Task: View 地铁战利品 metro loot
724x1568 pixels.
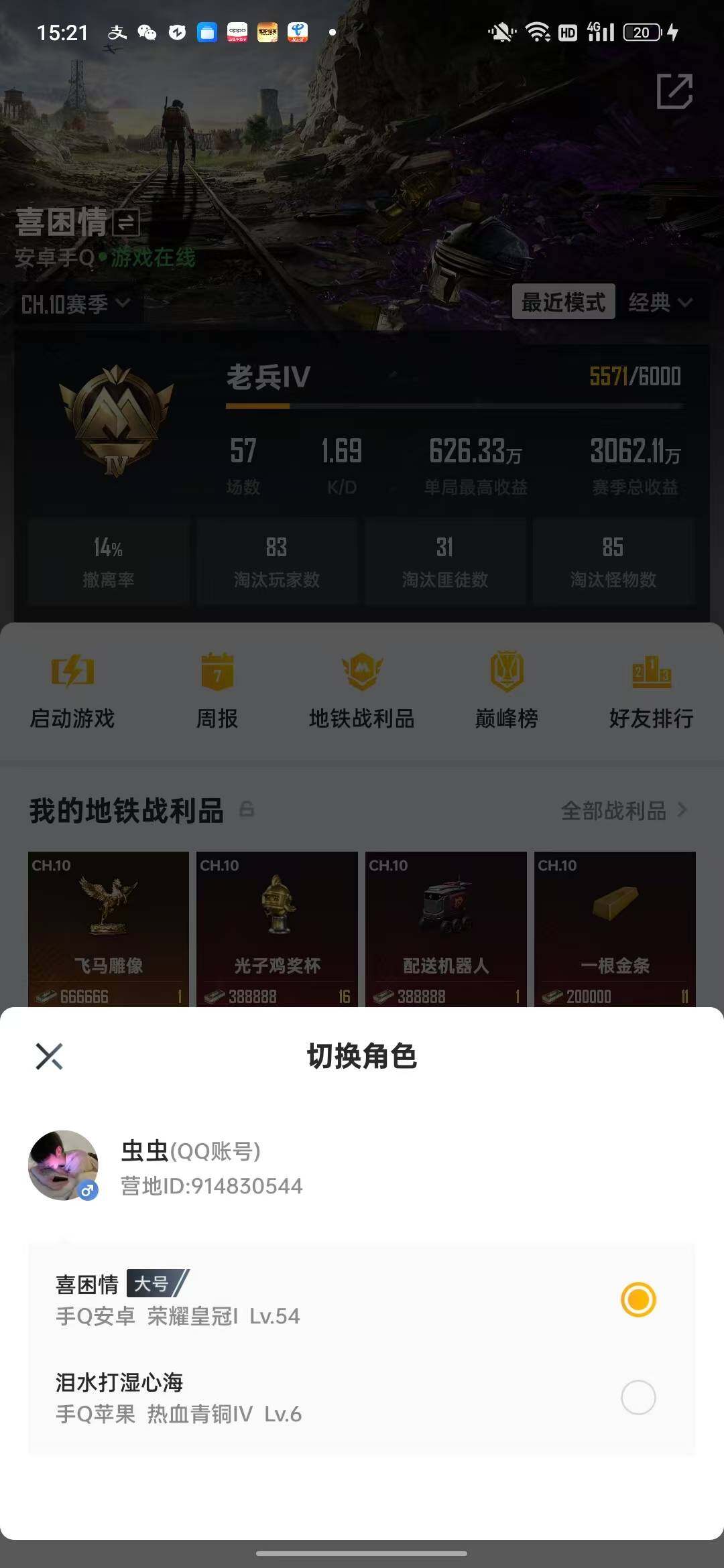Action: point(360,690)
